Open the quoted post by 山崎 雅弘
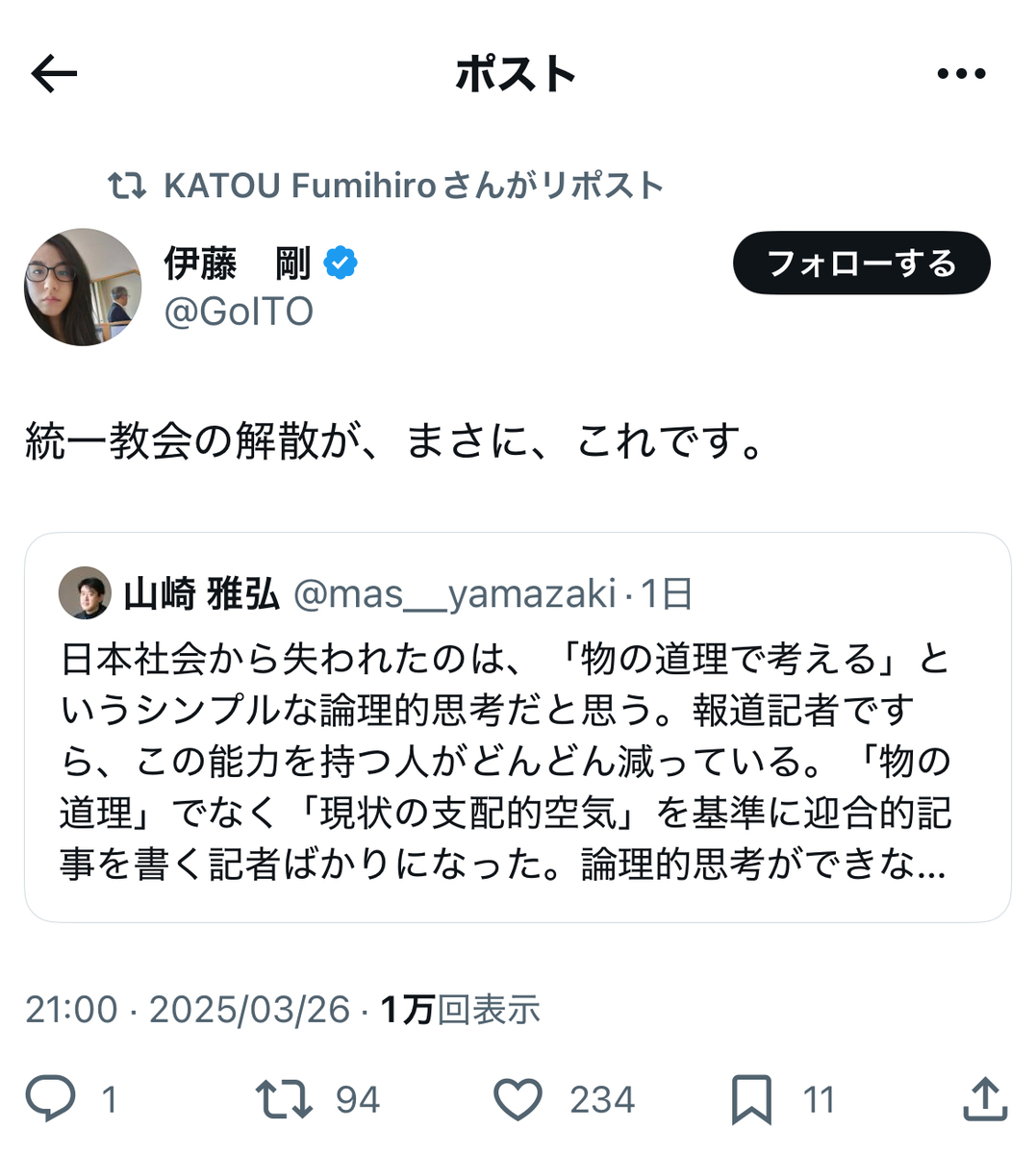 pyautogui.click(x=518, y=727)
